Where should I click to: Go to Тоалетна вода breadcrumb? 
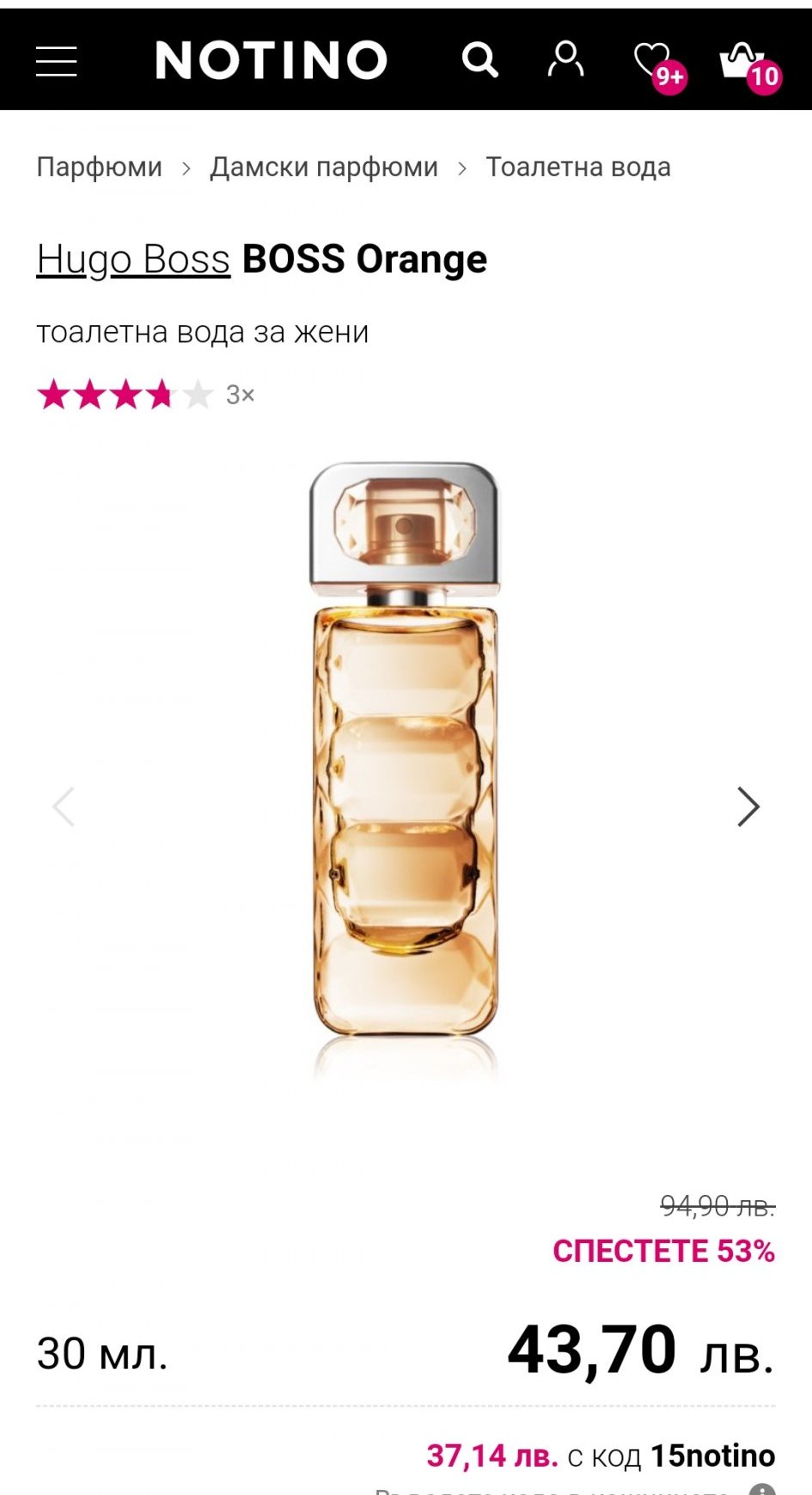tap(578, 167)
